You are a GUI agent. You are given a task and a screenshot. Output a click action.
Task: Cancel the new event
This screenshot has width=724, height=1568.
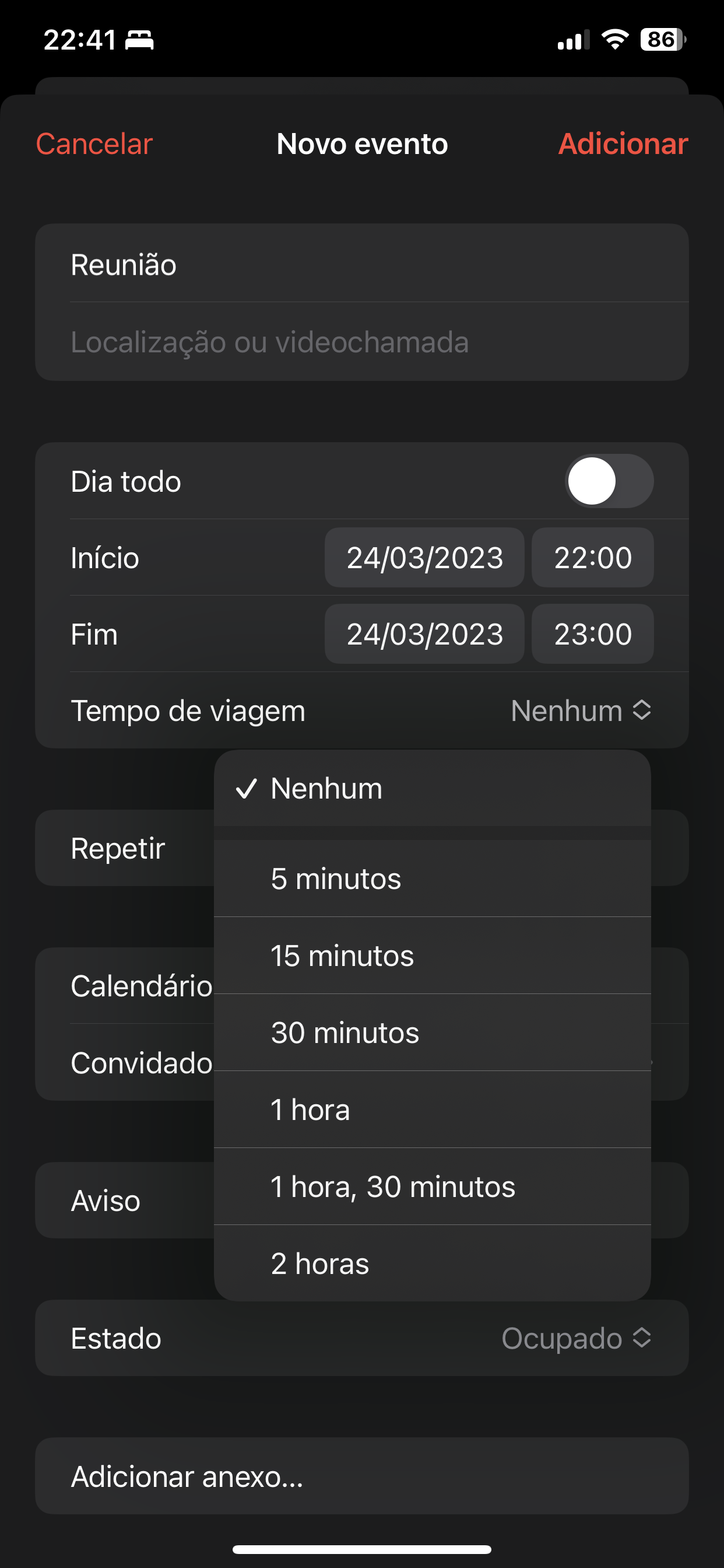(x=94, y=144)
